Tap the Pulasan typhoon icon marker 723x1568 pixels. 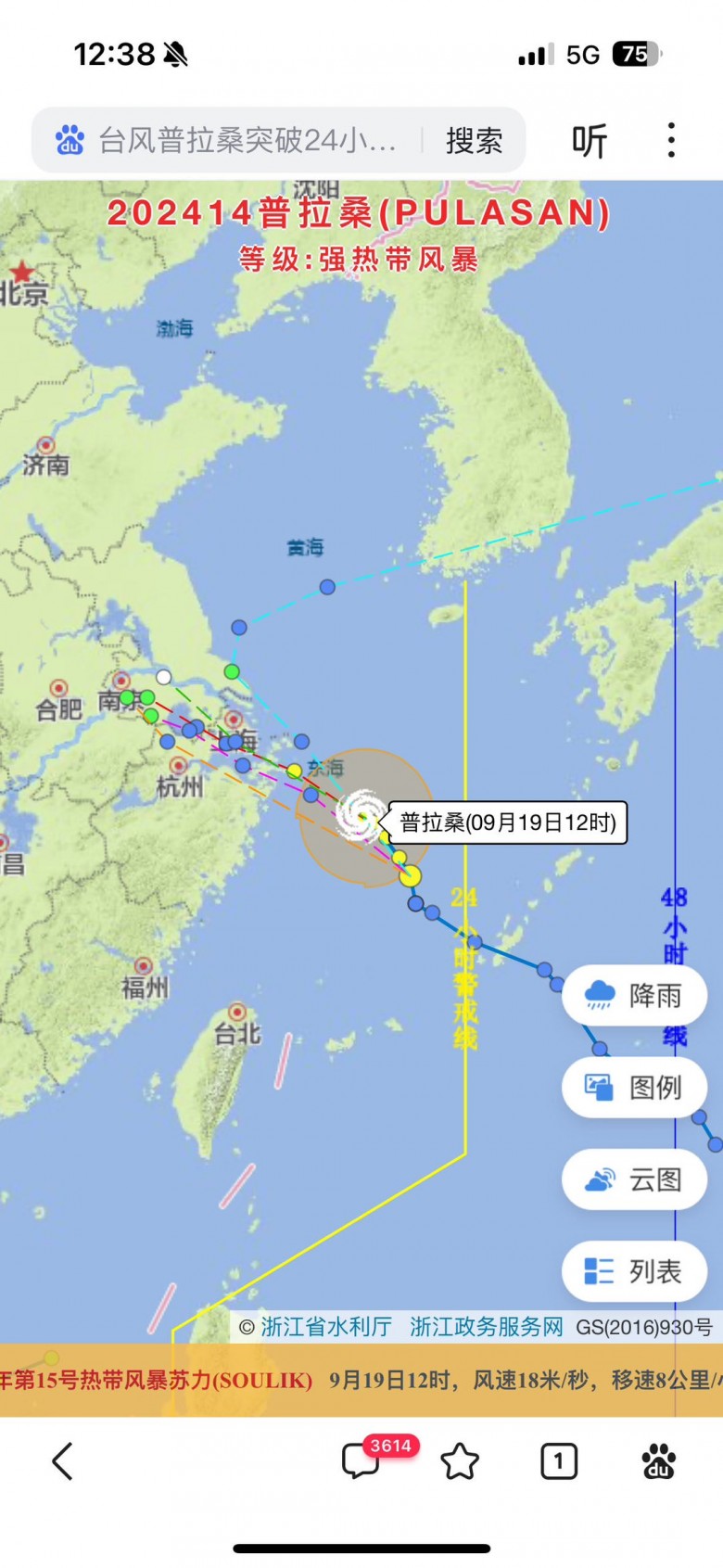coord(361,816)
